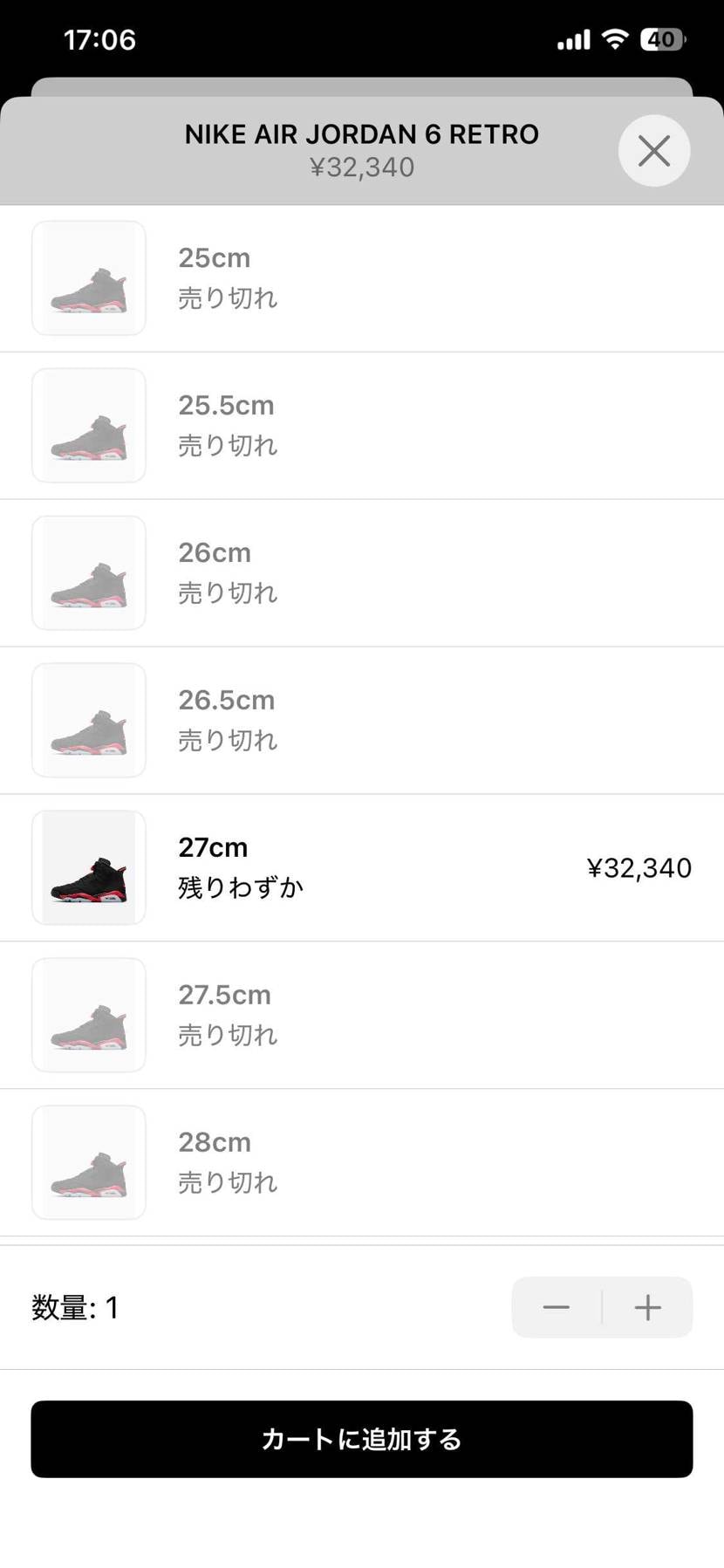Viewport: 724px width, 1568px height.
Task: Tap the 27cm black sneaker thumbnail
Action: pos(88,866)
